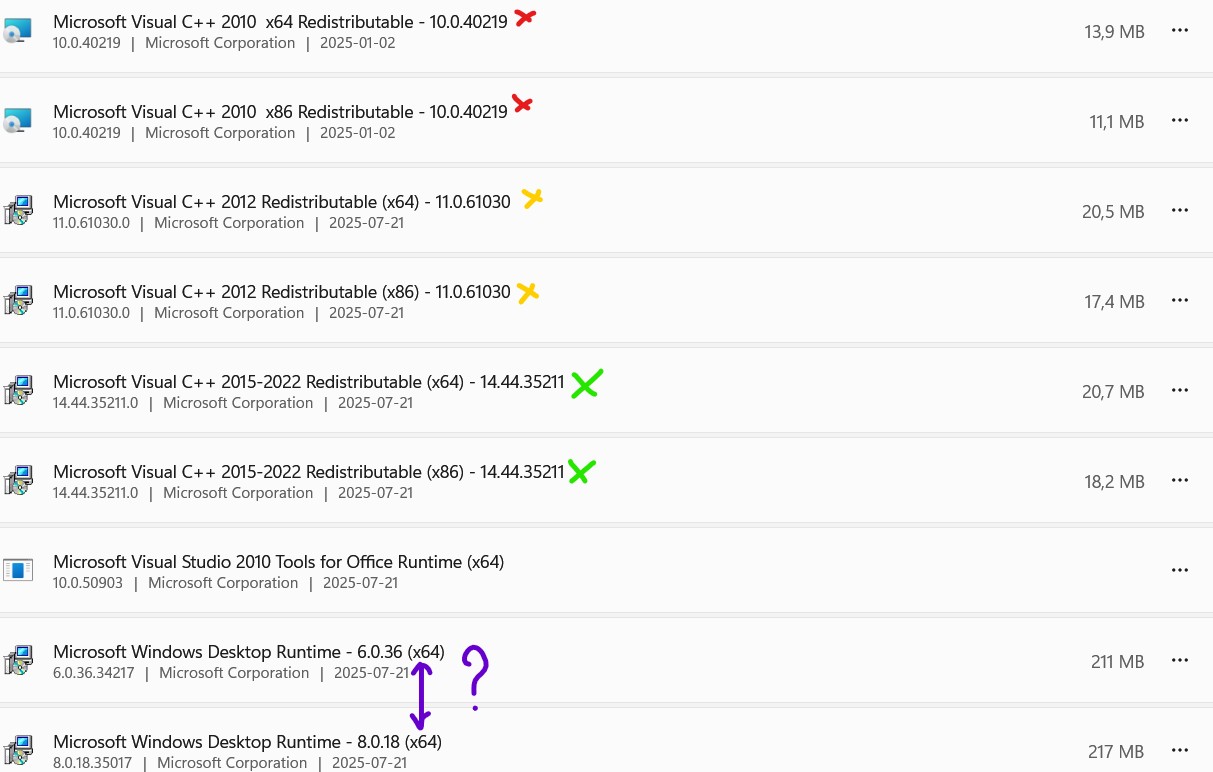Open the menu for Visual C++ 2012 (x64)
The width and height of the screenshot is (1213, 772).
pyautogui.click(x=1180, y=211)
